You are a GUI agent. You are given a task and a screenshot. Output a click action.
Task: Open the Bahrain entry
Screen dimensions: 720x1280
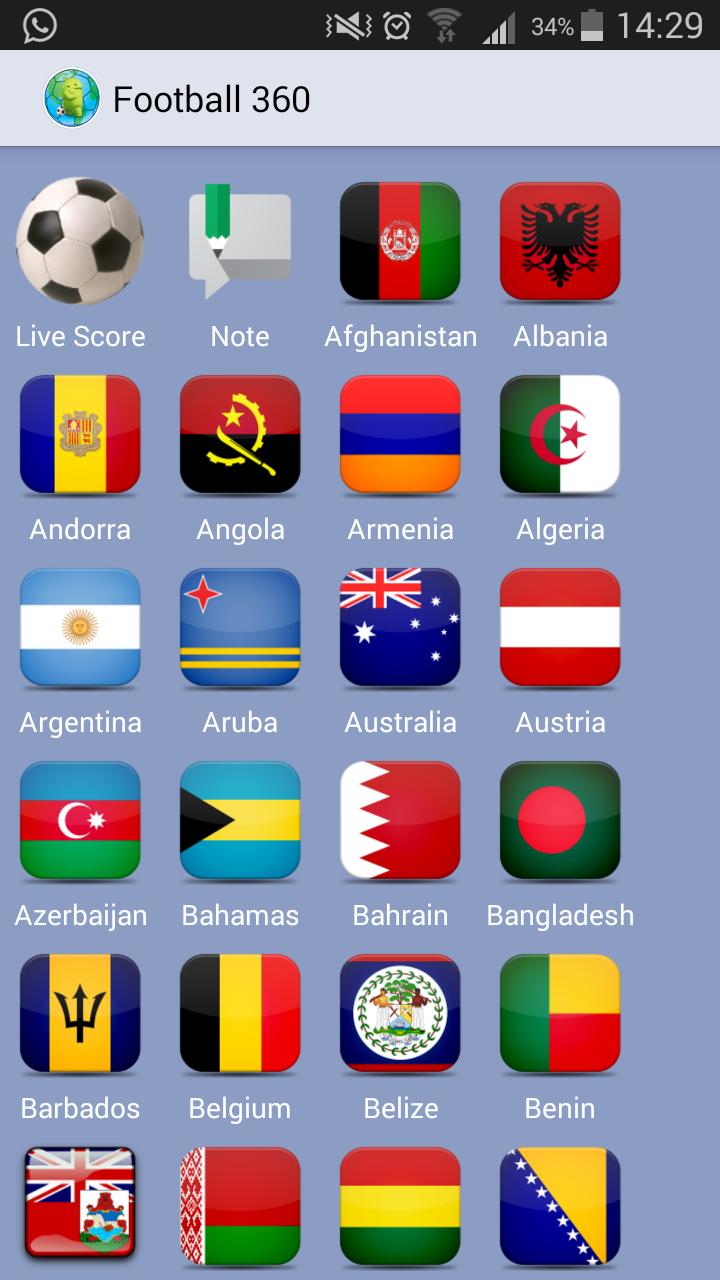click(x=400, y=820)
